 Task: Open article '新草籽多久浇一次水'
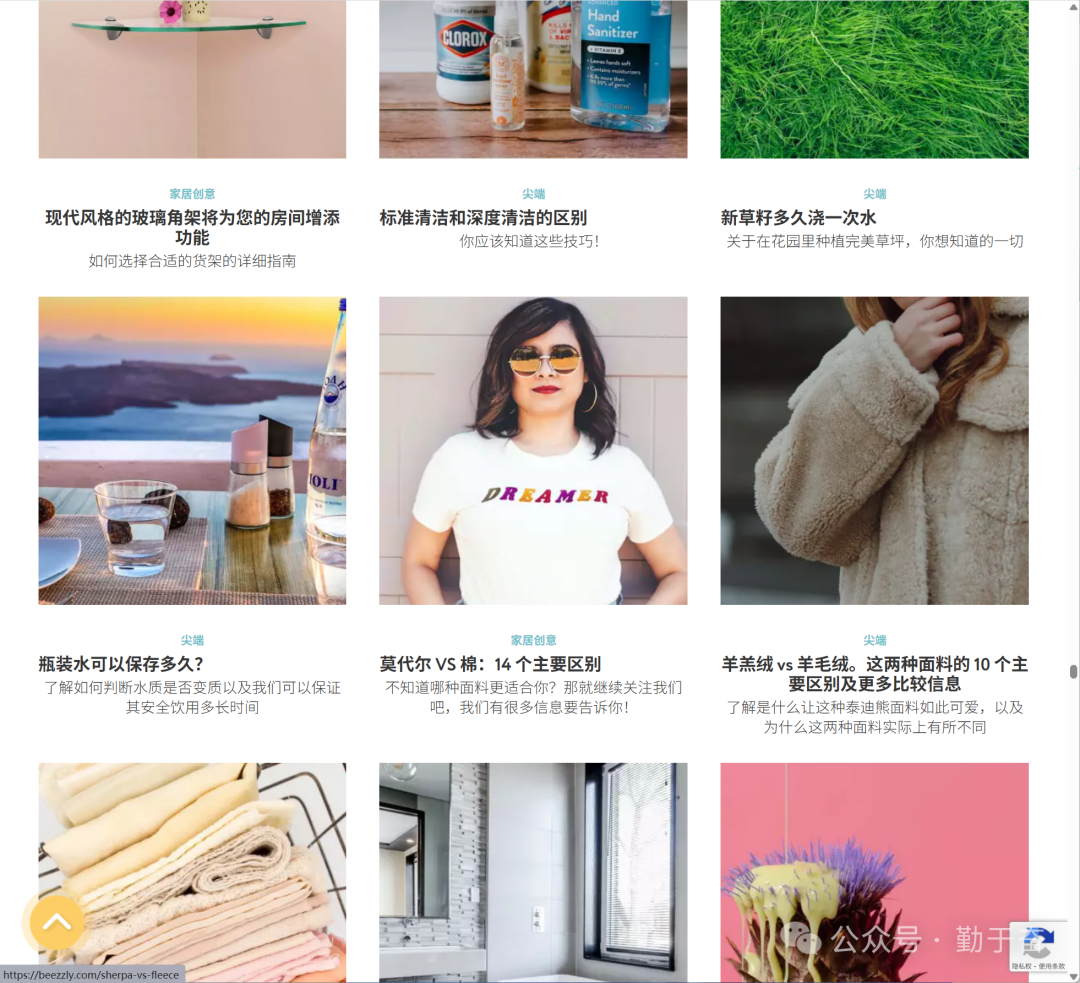[798, 218]
